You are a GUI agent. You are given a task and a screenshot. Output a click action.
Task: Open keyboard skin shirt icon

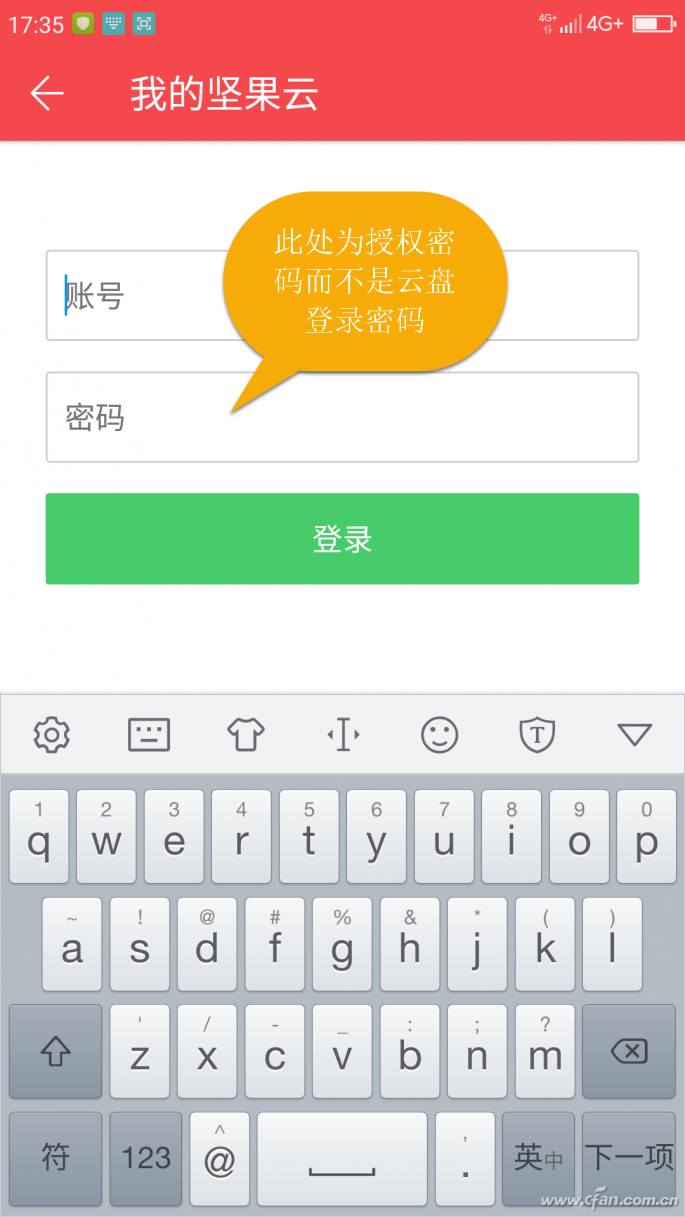(x=246, y=735)
